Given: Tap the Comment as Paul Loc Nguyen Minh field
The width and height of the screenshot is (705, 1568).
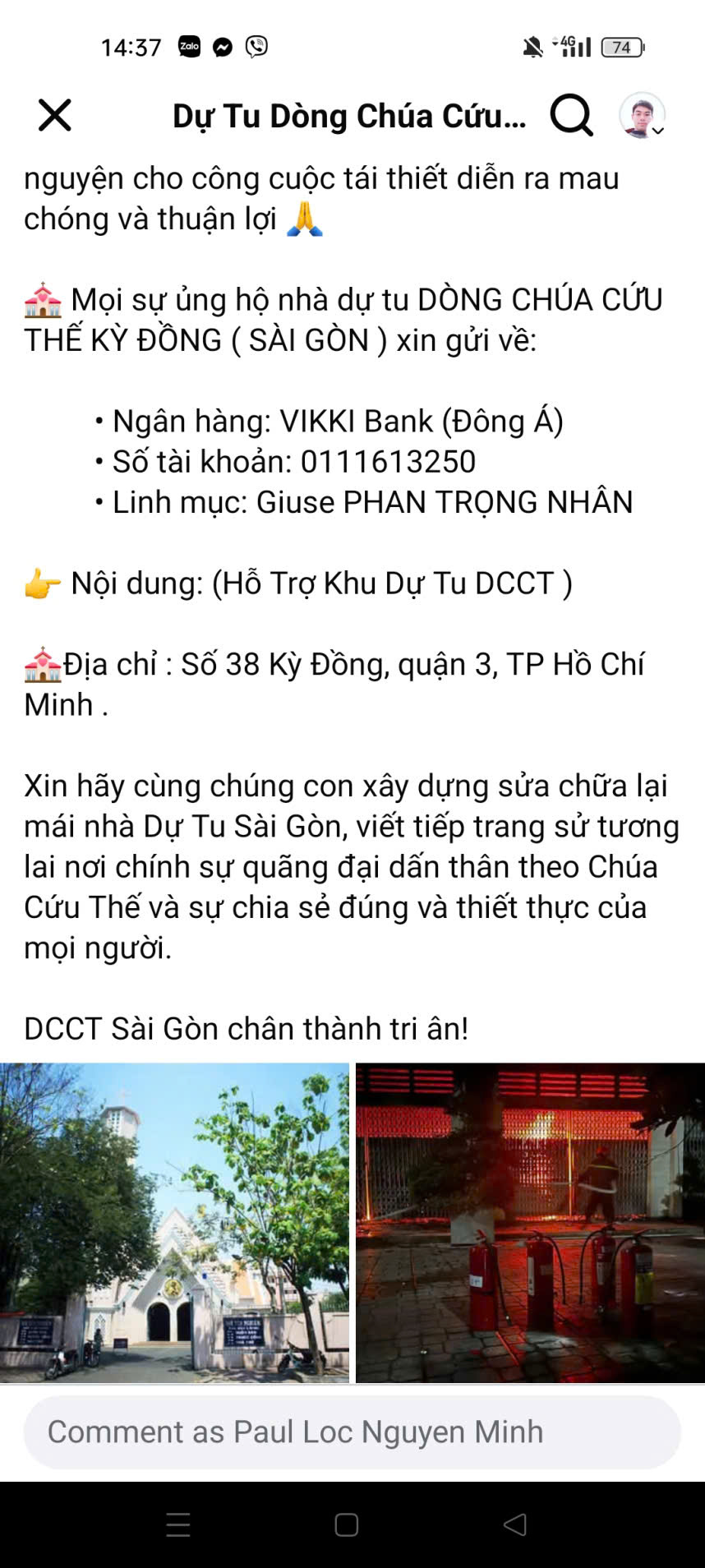Looking at the screenshot, I should pyautogui.click(x=352, y=1432).
